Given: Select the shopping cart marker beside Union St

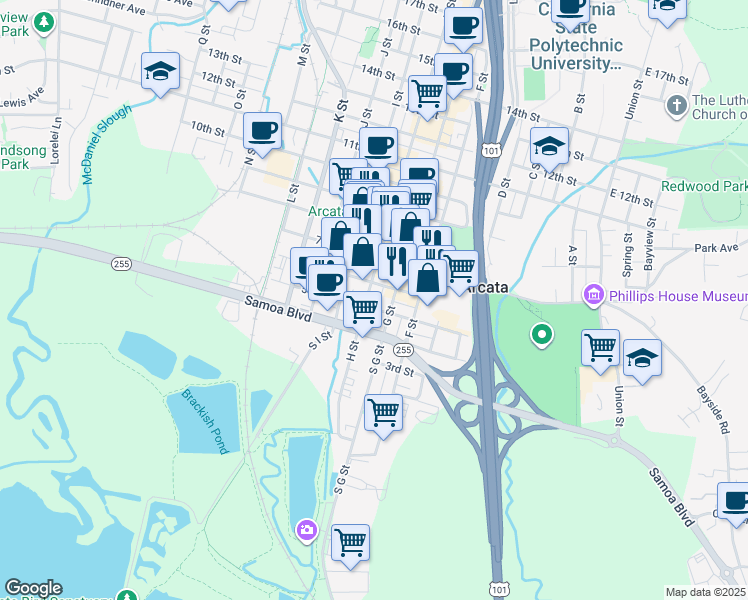Looking at the screenshot, I should [x=600, y=348].
